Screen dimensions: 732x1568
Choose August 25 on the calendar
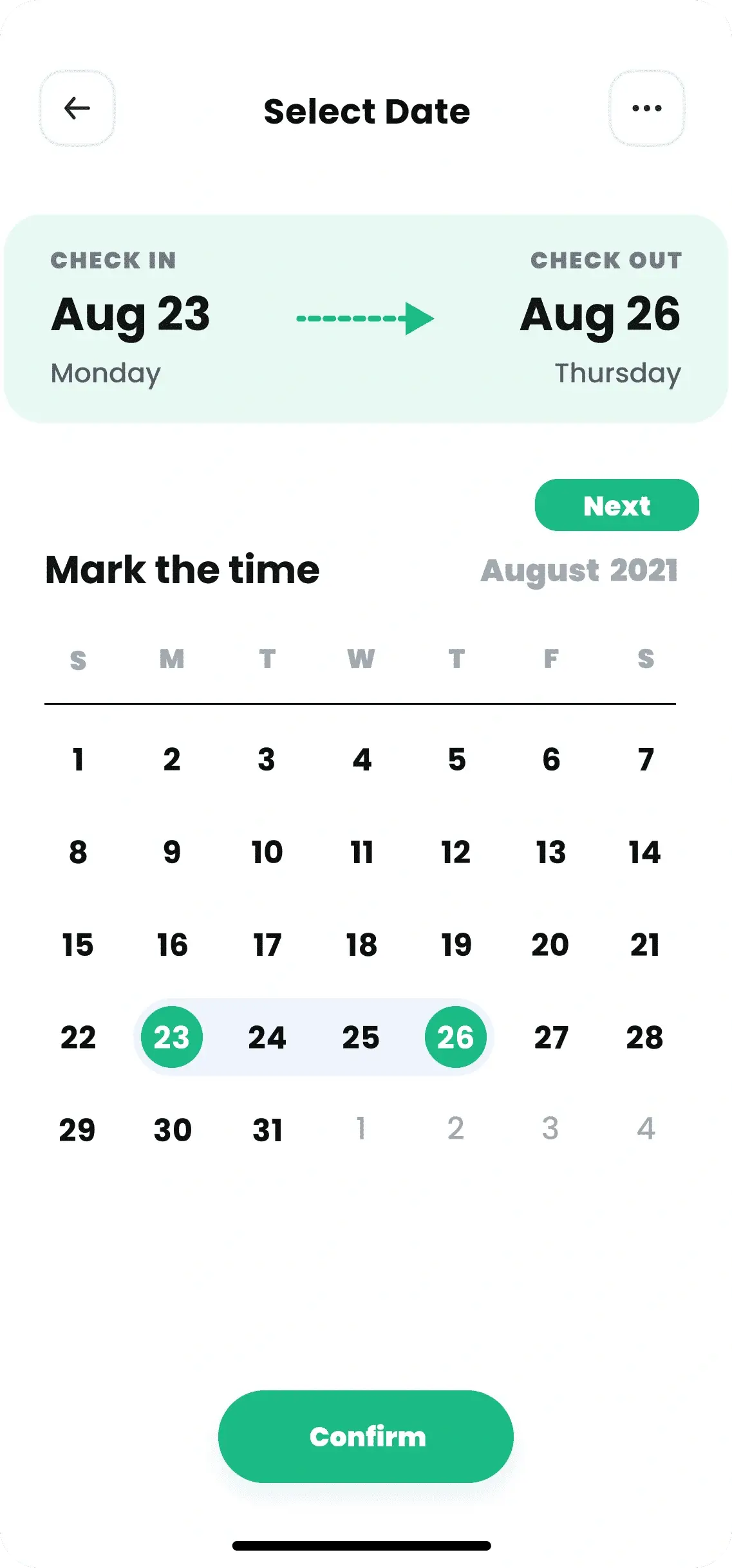tap(361, 1038)
